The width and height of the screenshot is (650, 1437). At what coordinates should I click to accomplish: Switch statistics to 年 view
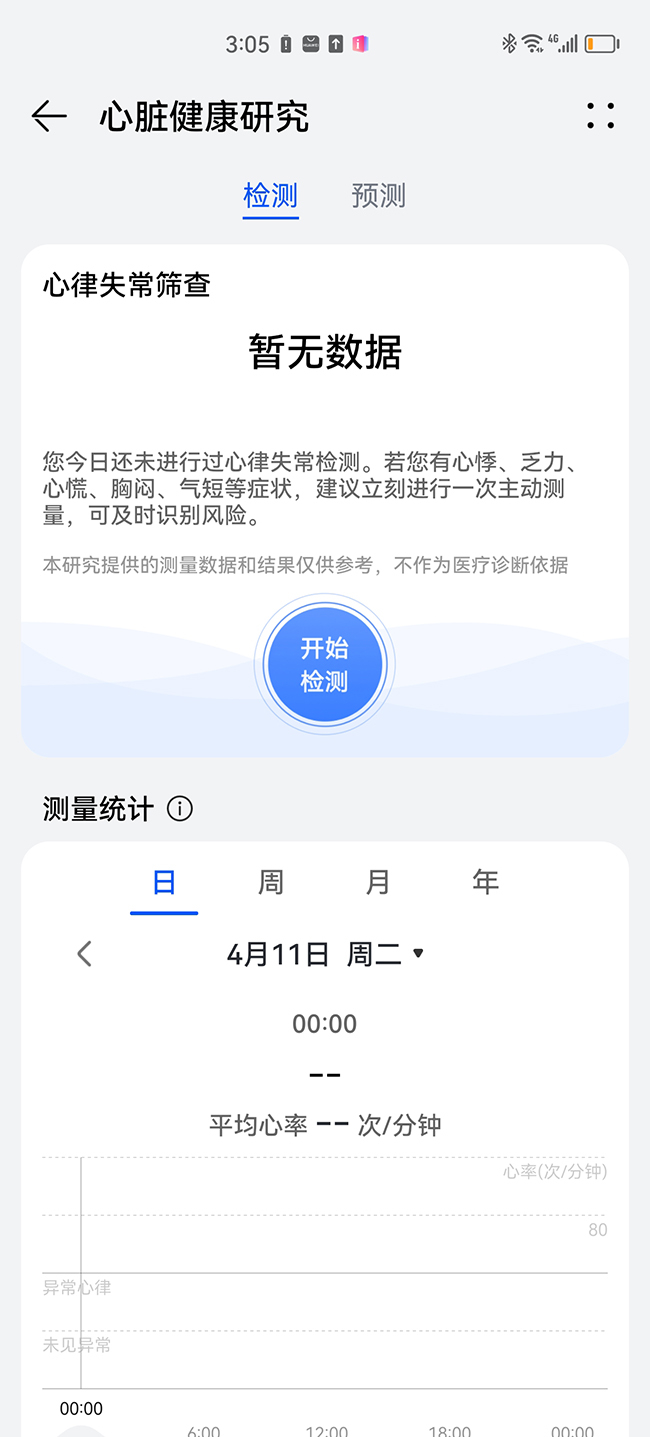(485, 882)
